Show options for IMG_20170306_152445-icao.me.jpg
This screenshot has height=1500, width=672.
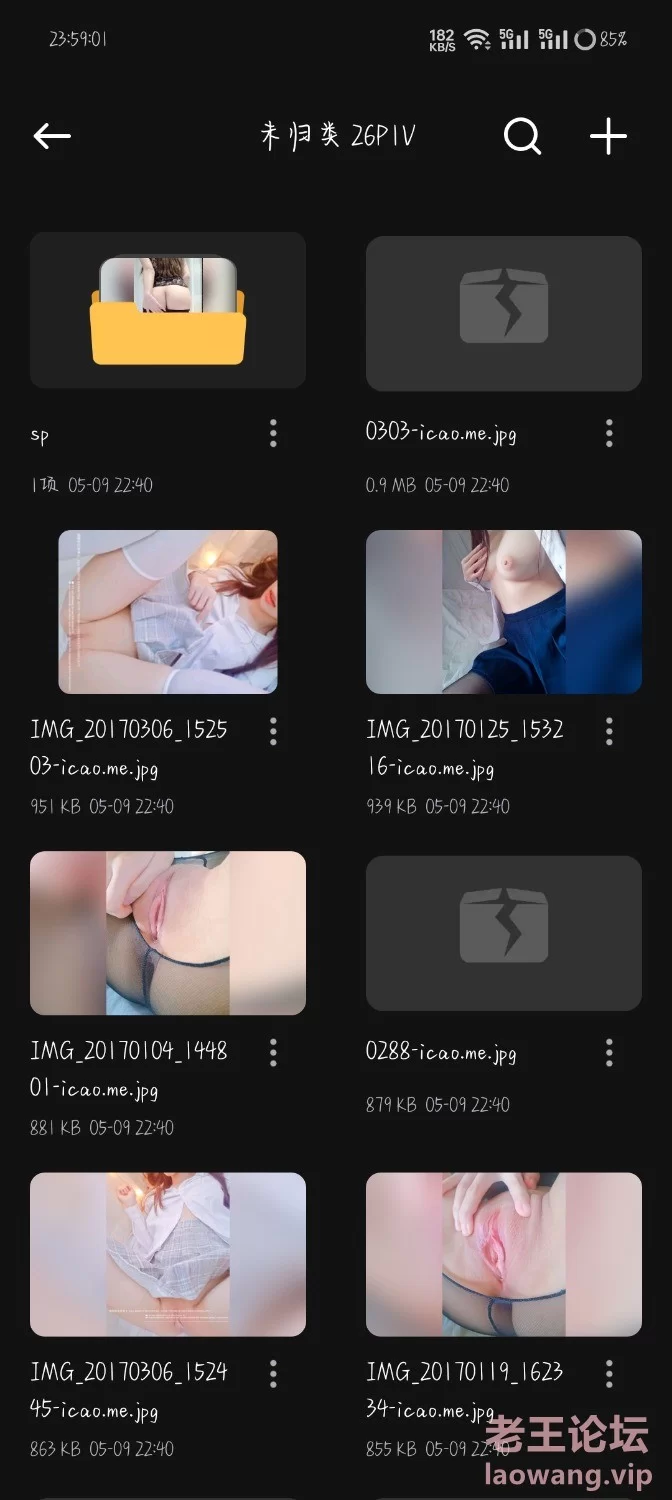273,1373
